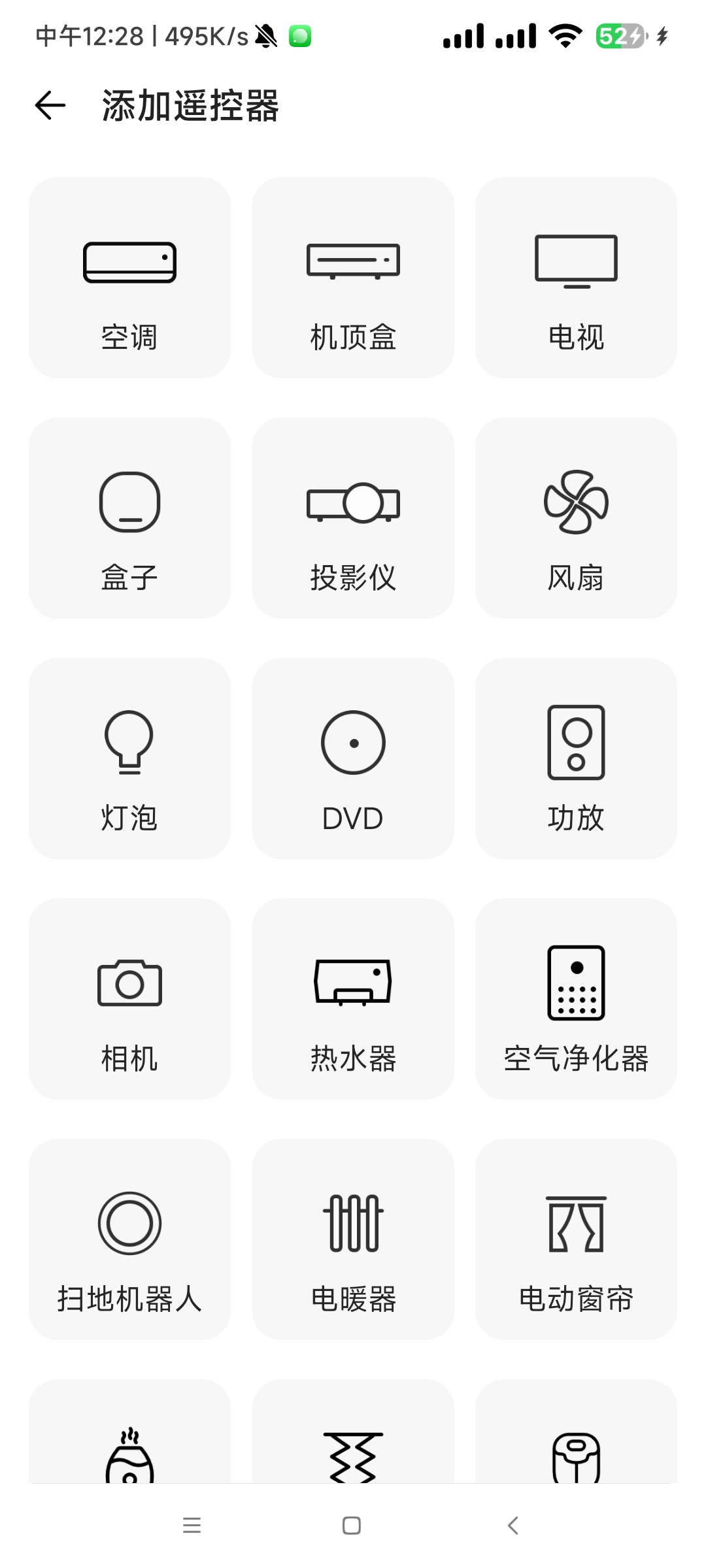The height and width of the screenshot is (1568, 706).
Task: Open the recent apps navigation button
Action: coord(192,1525)
